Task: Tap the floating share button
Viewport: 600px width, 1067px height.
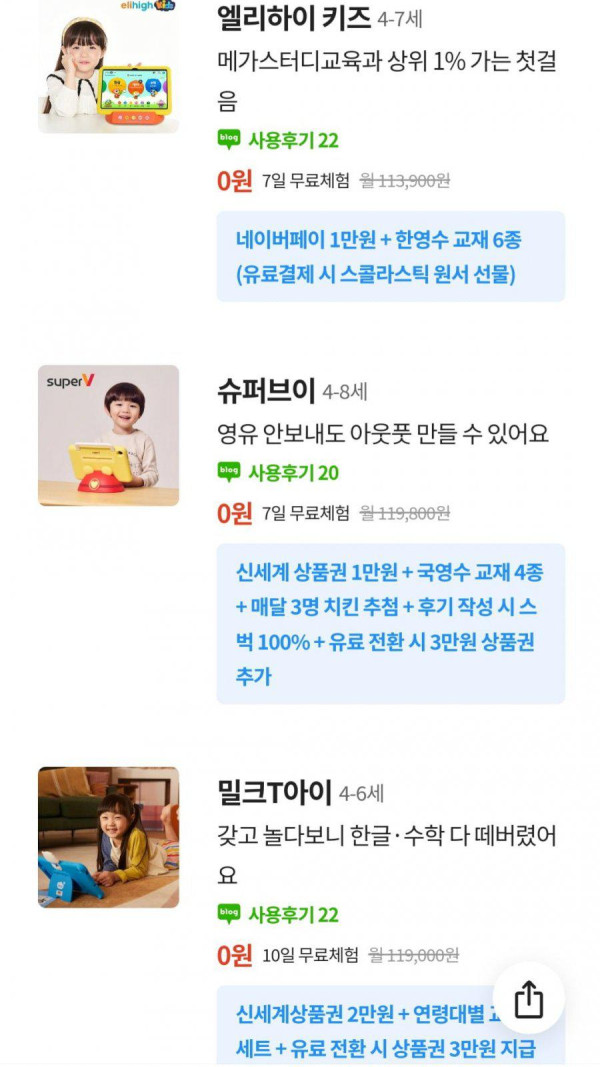Action: tap(528, 999)
